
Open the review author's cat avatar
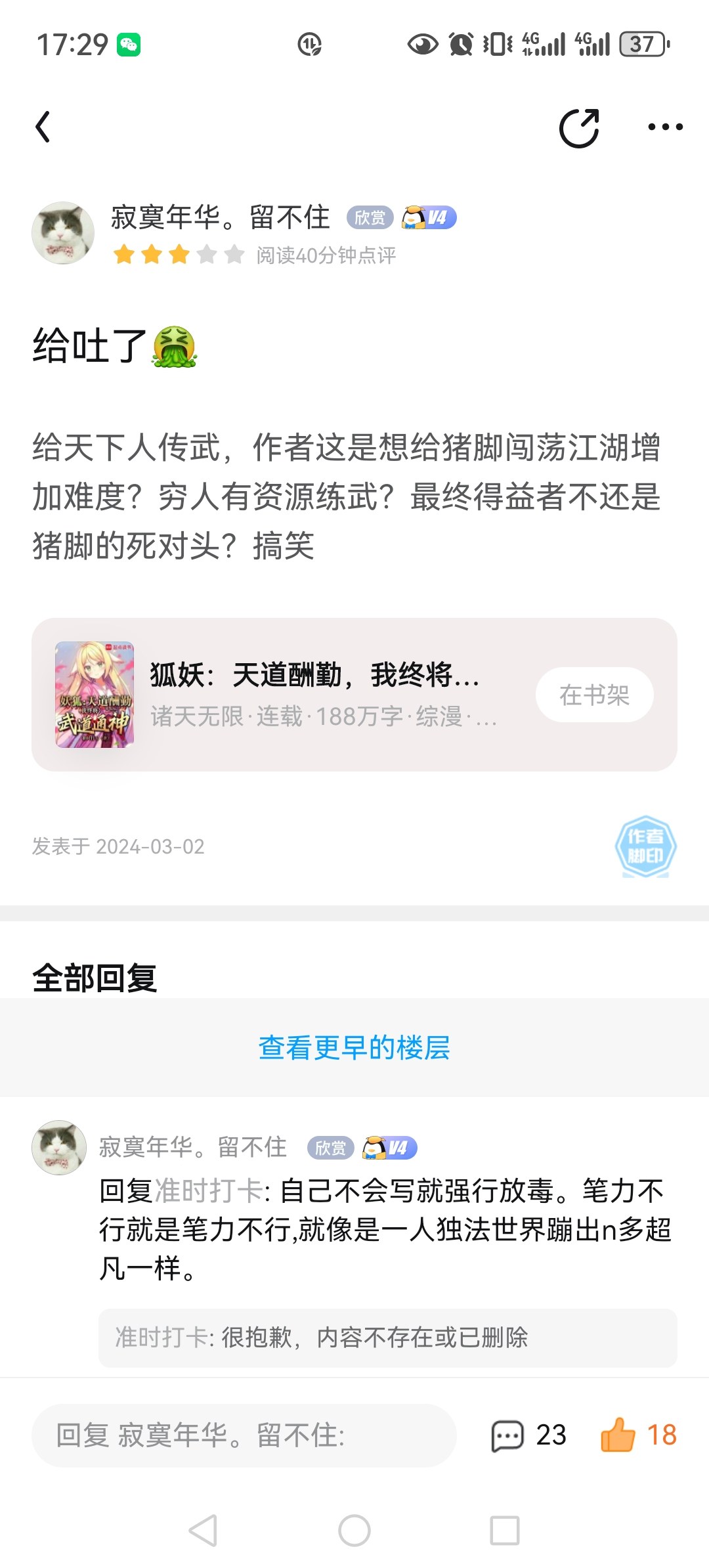[63, 233]
